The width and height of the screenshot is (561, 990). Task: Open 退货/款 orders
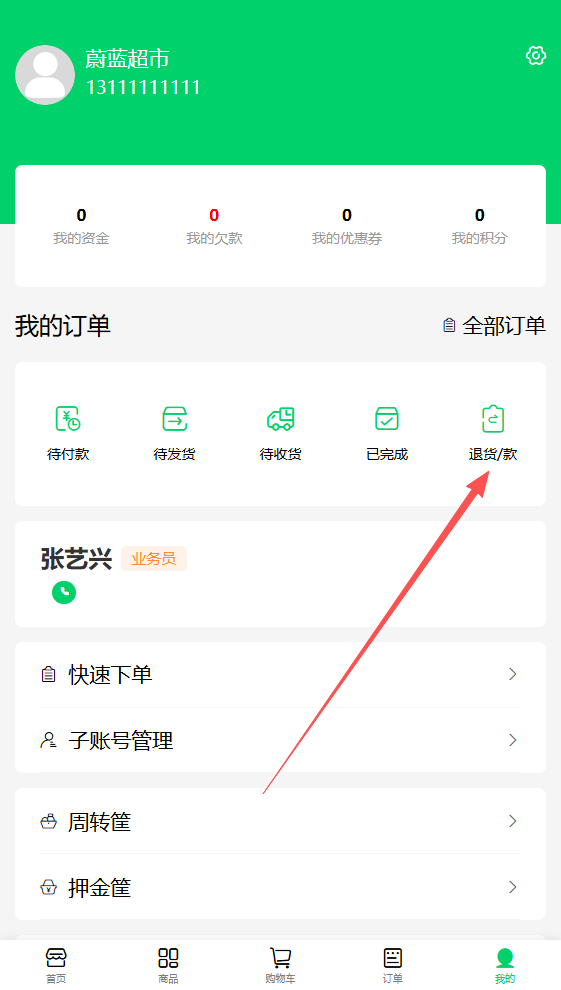(x=493, y=433)
